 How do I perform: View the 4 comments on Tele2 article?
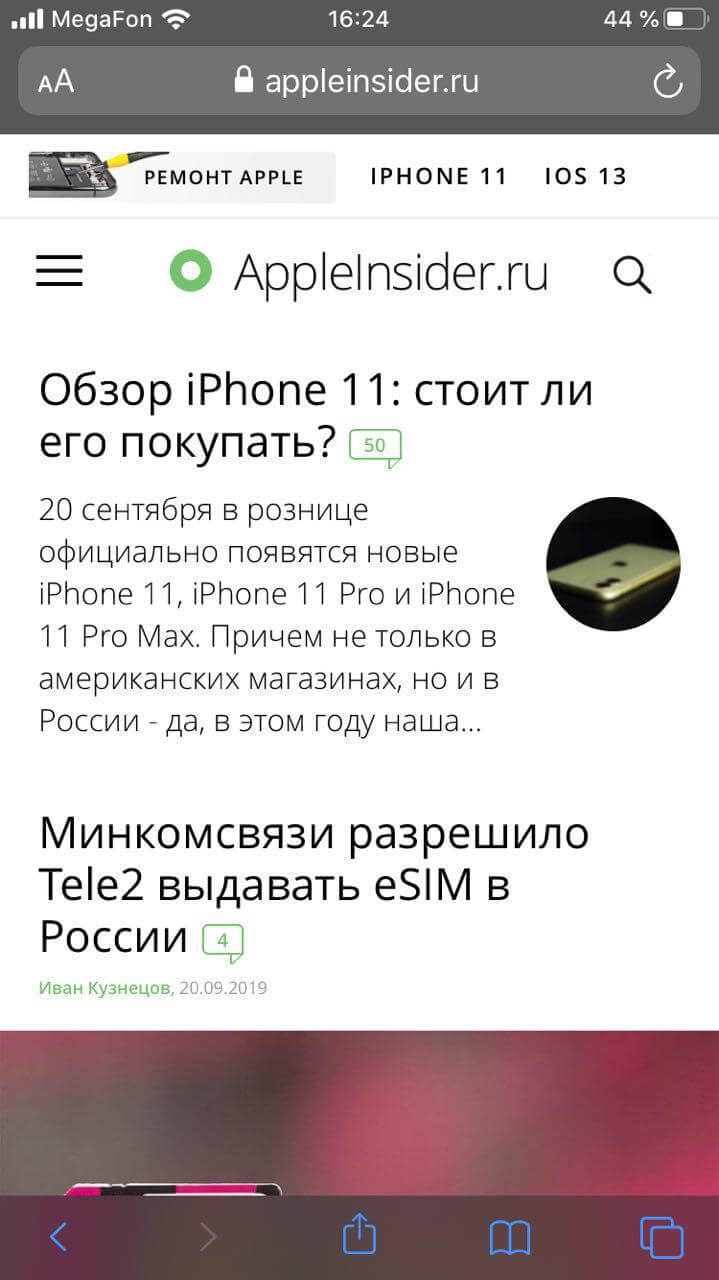[223, 941]
